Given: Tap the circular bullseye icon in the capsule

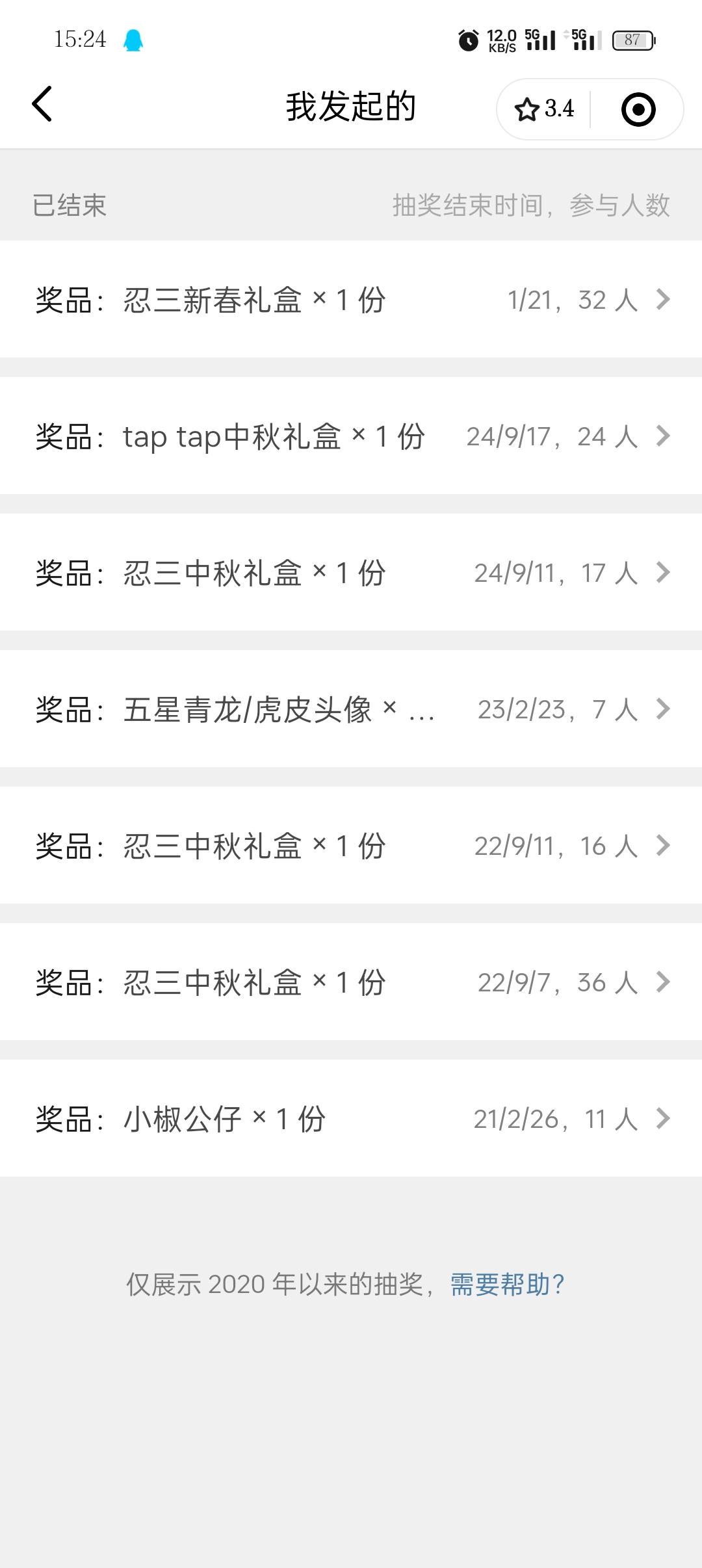Looking at the screenshot, I should click(638, 109).
